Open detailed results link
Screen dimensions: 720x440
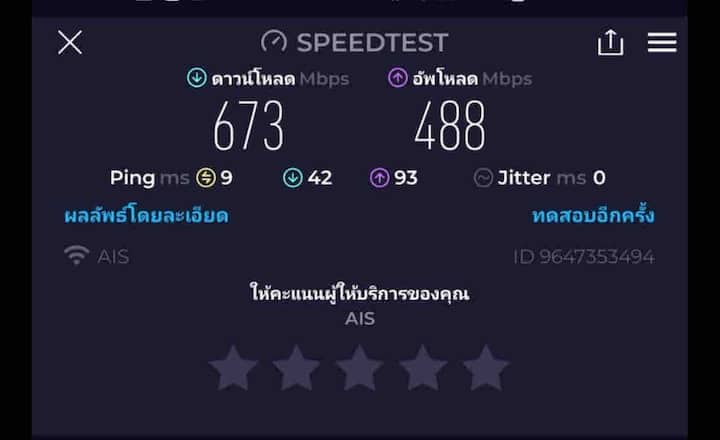click(x=146, y=215)
